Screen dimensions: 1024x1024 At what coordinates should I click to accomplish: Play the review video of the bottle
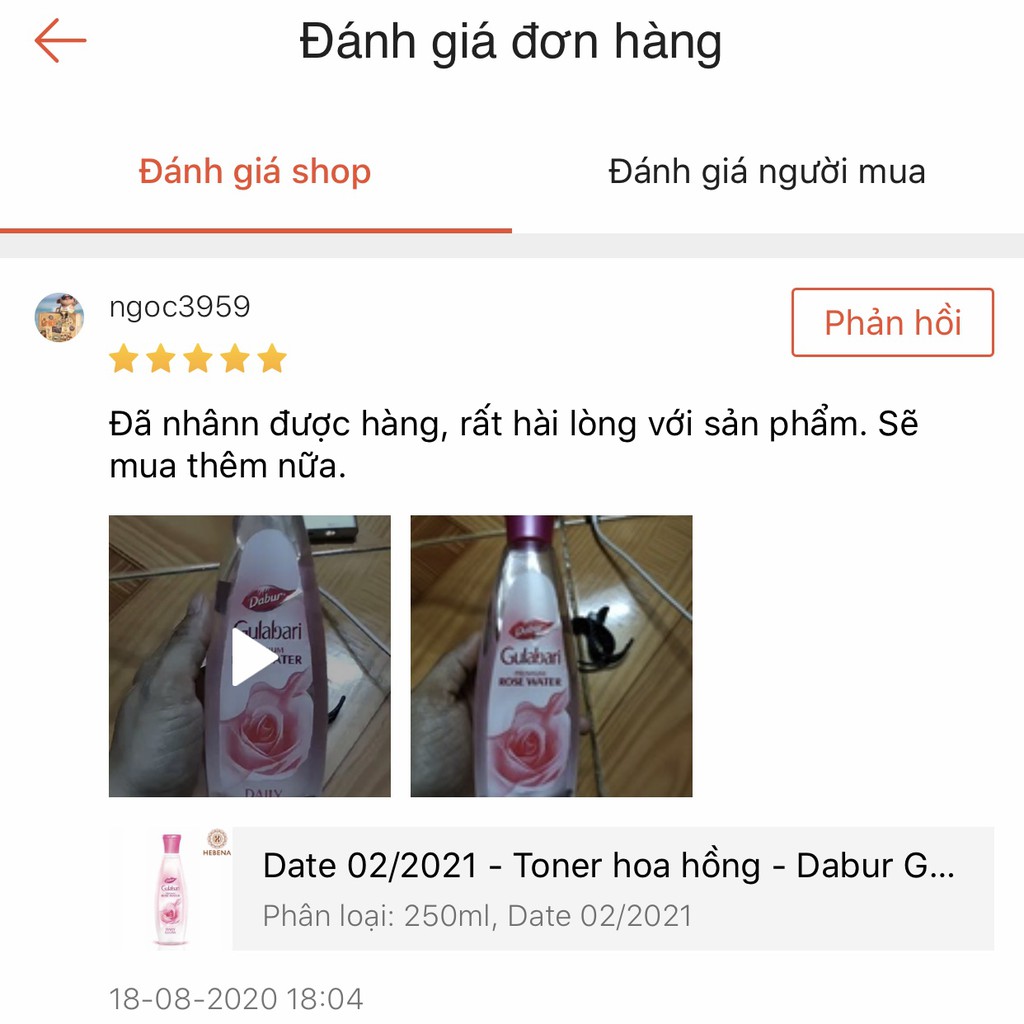pos(250,656)
